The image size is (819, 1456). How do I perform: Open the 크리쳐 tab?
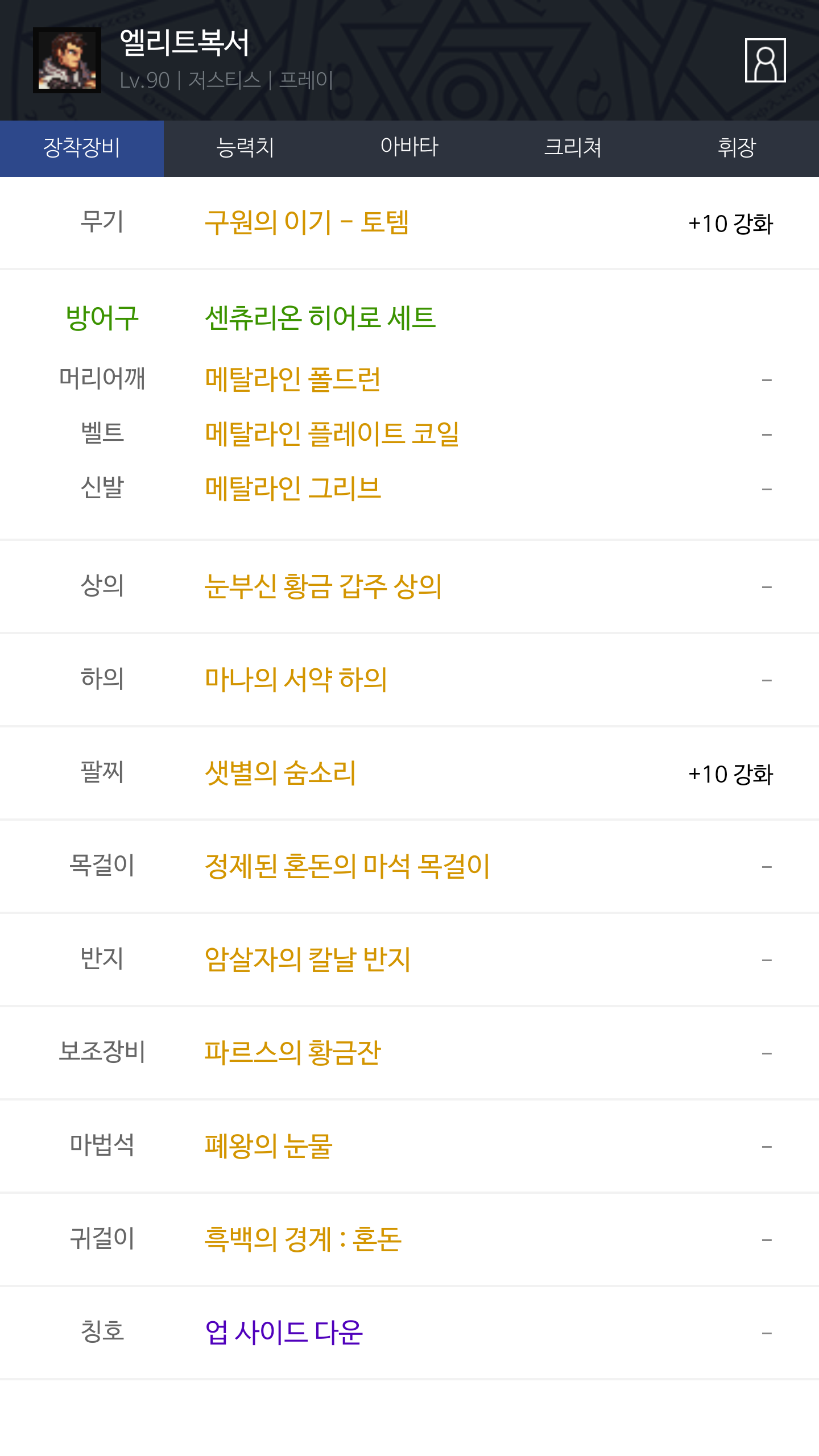tap(573, 148)
